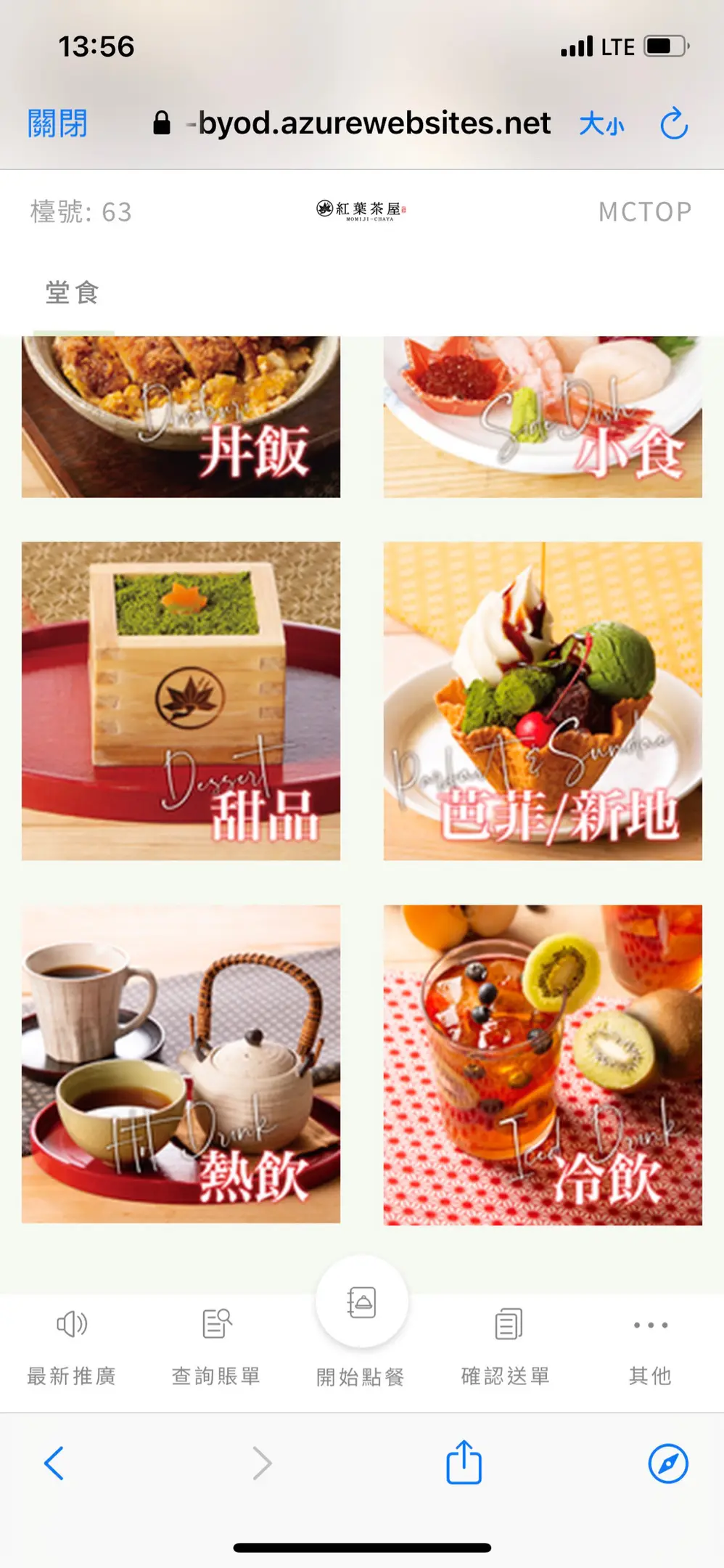Open the page in Safari via compass icon
The height and width of the screenshot is (1568, 724).
coord(667,1463)
